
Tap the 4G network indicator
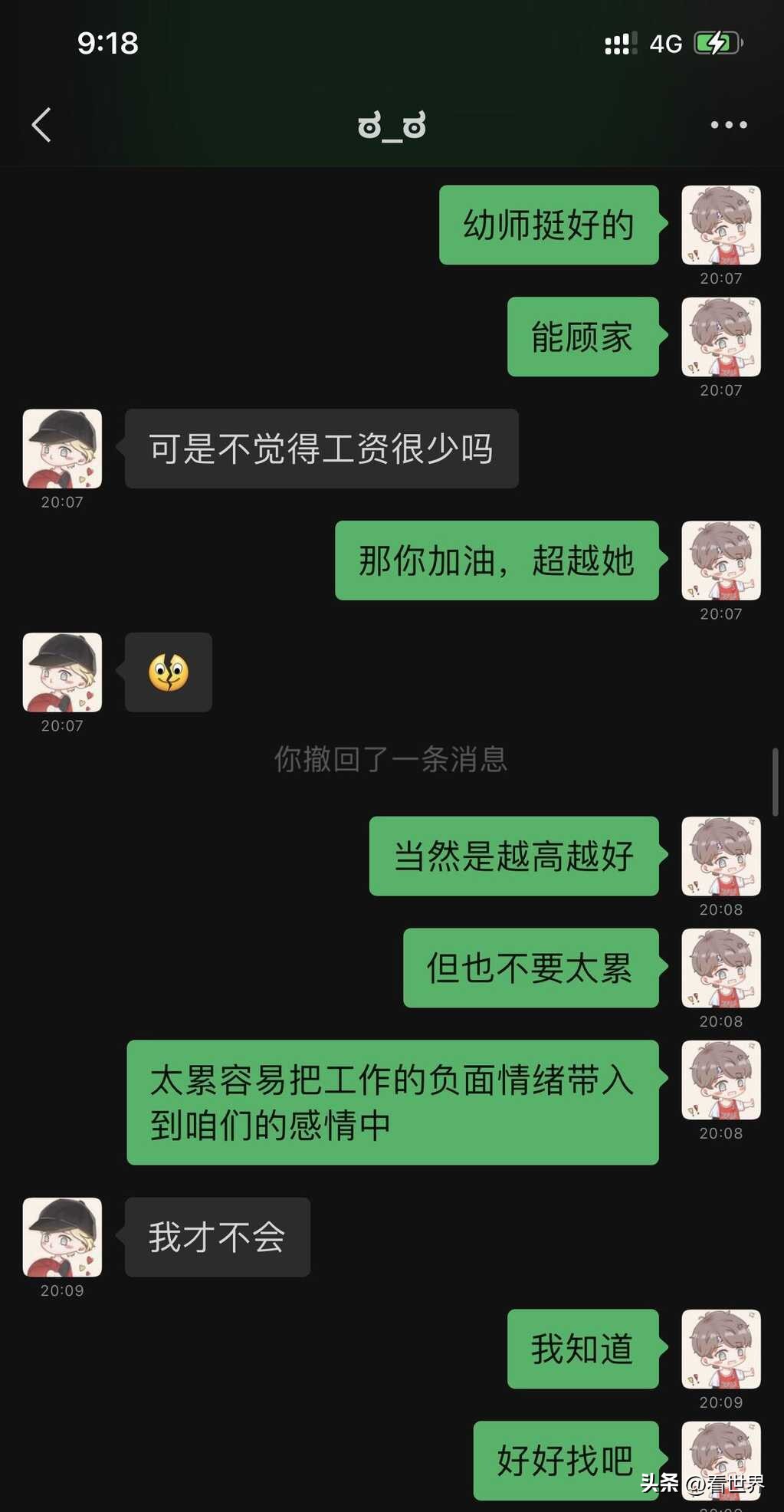tap(665, 44)
